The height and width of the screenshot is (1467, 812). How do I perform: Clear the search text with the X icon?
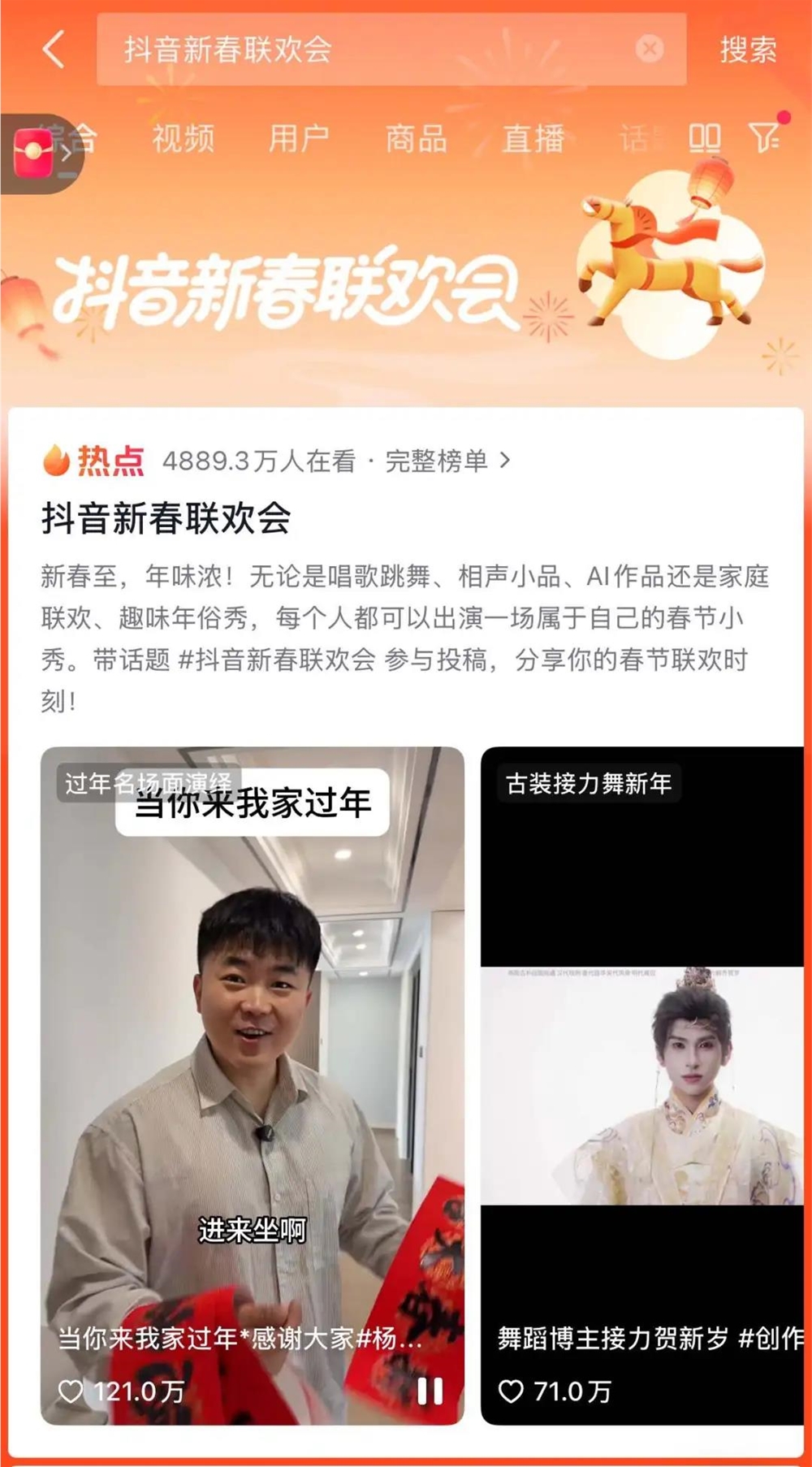[x=649, y=50]
